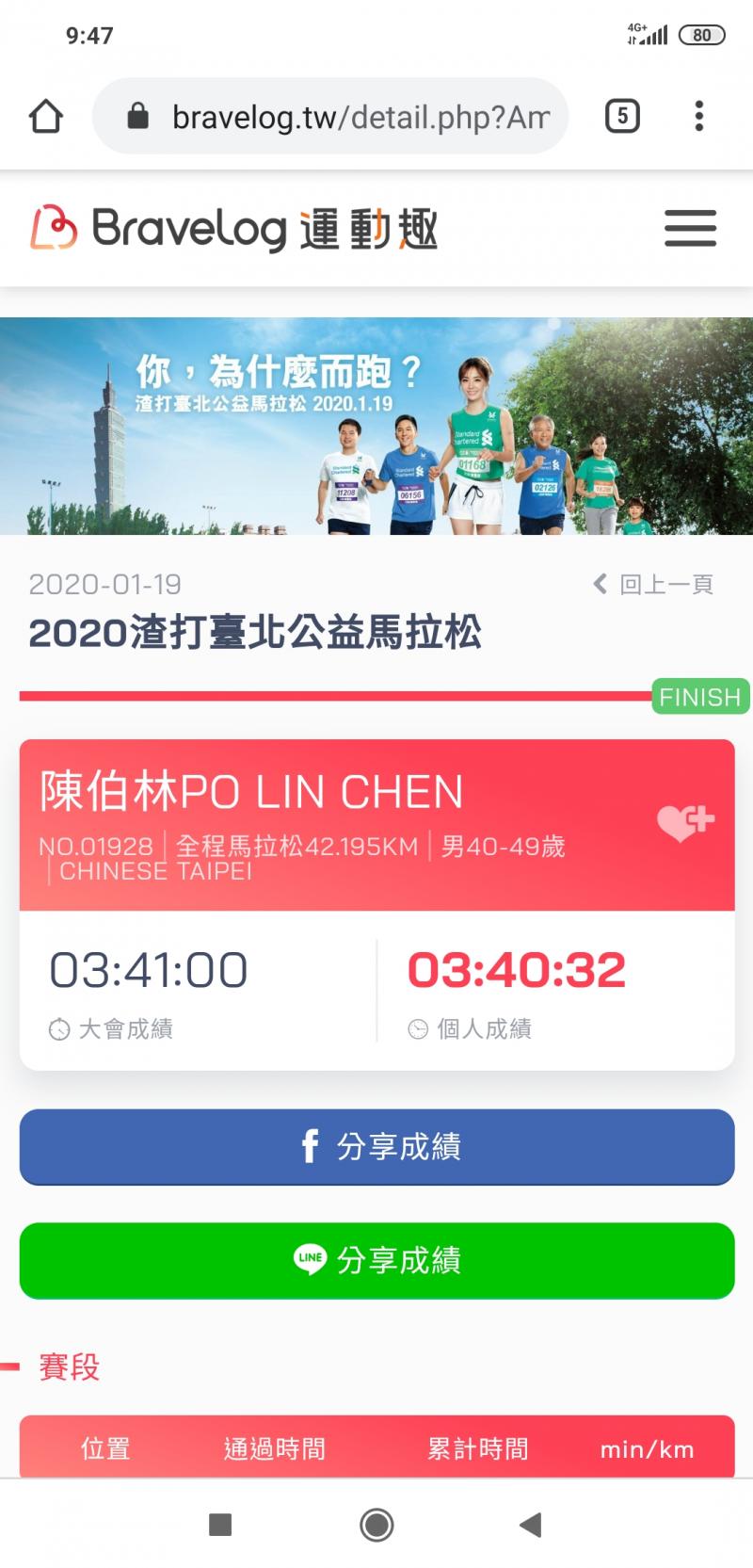Open recent apps from navigation bar
The image size is (753, 1568).
(x=220, y=1525)
